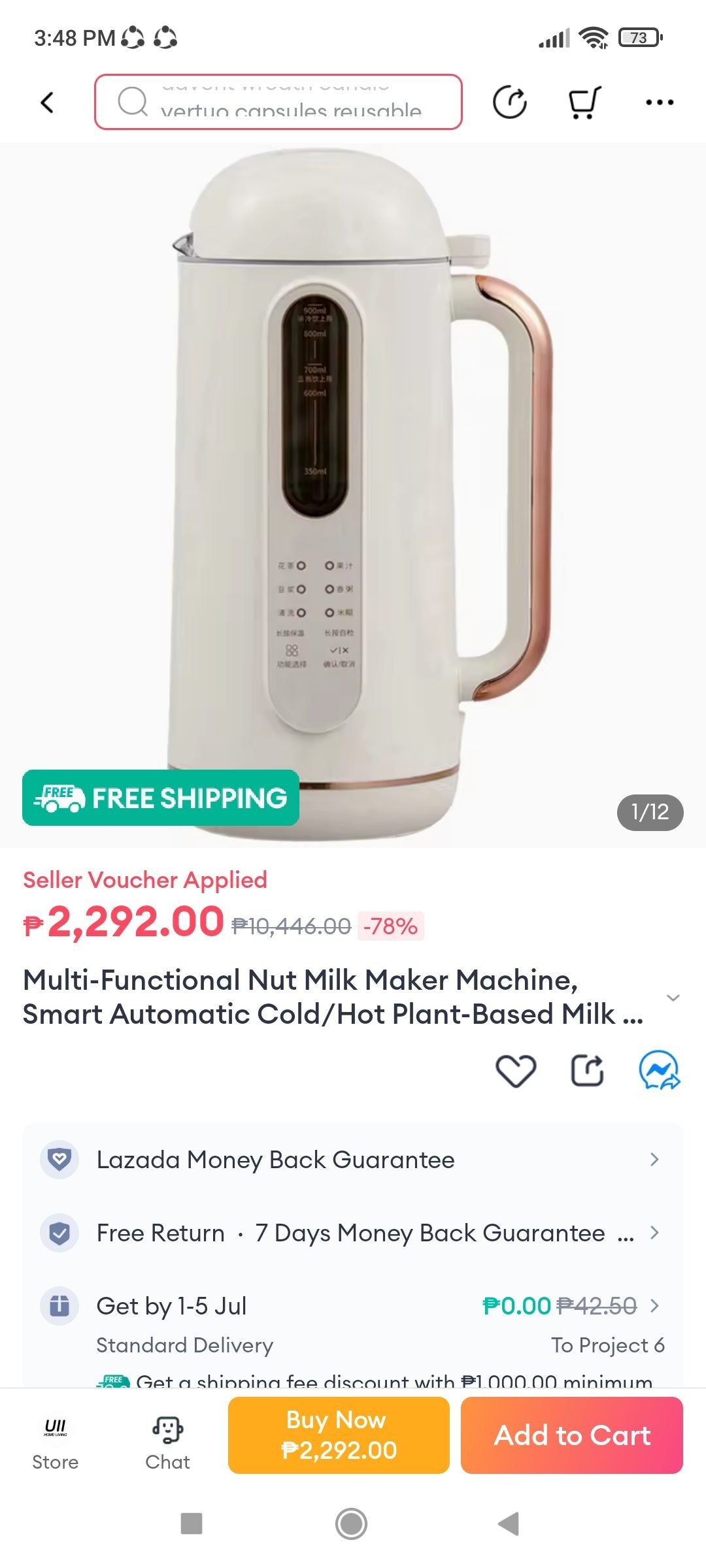Add this product to wishlist

click(x=516, y=1071)
